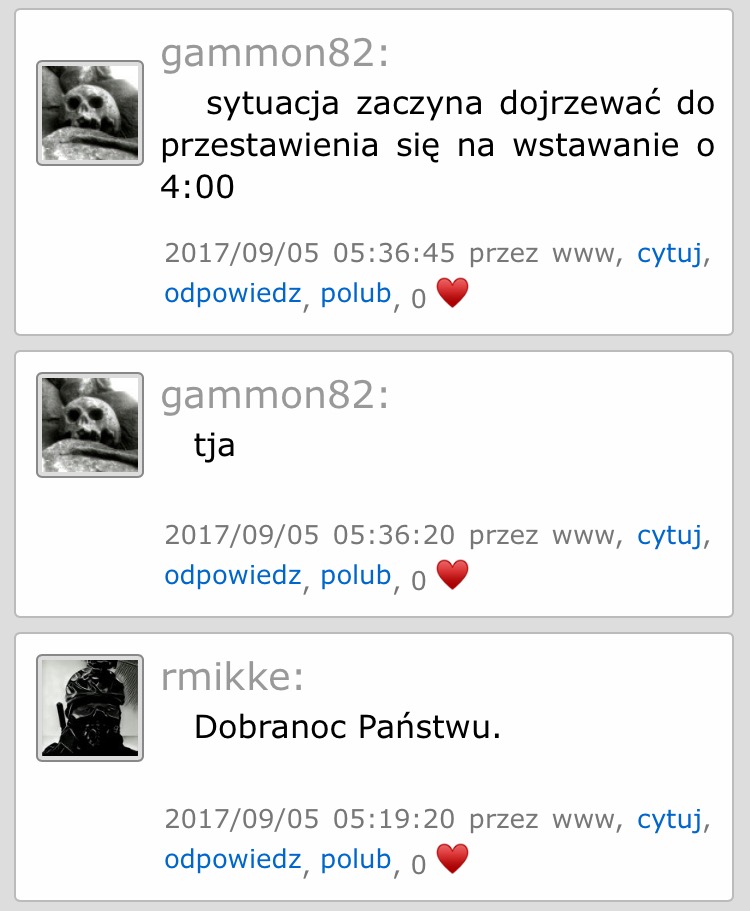Tap polub on the 05:36:45 gammon82 post
Viewport: 750px width, 911px height.
tap(355, 295)
